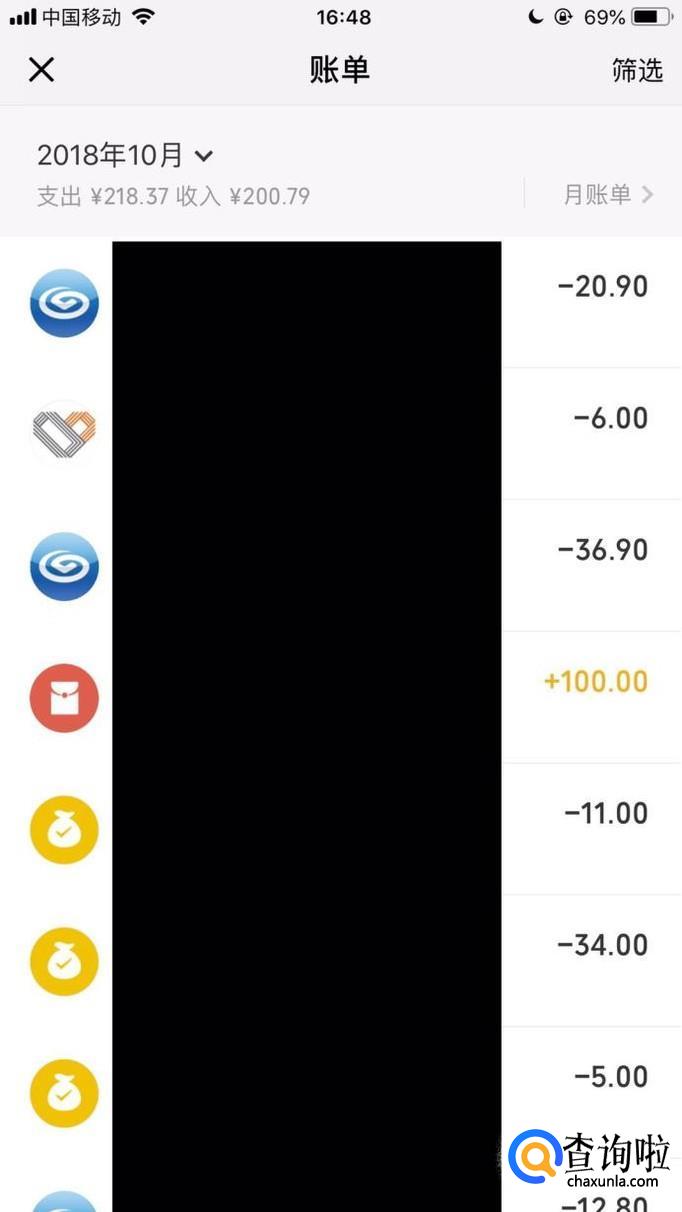View the -36.90 transaction details

(x=602, y=551)
